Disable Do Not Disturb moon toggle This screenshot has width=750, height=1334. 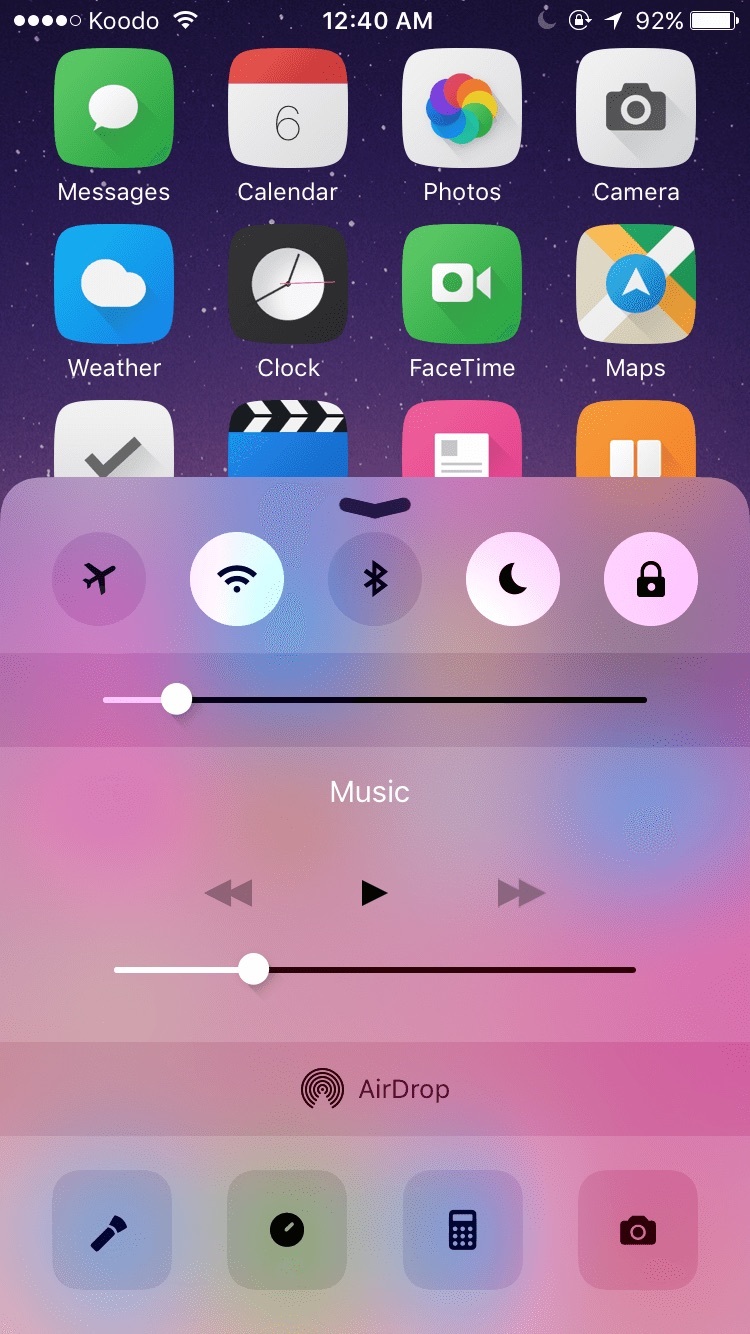click(x=513, y=579)
